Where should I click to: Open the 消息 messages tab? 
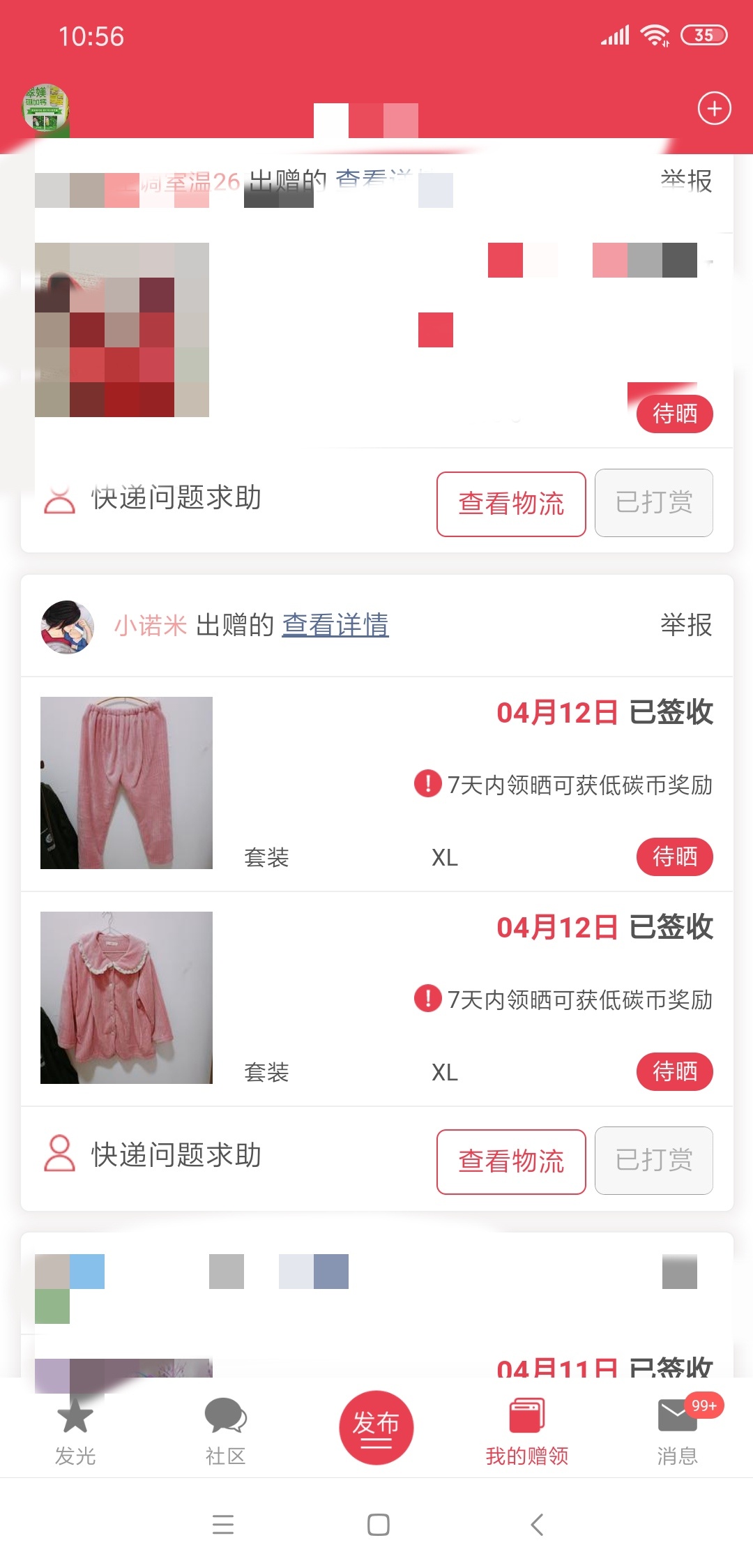tap(678, 1431)
